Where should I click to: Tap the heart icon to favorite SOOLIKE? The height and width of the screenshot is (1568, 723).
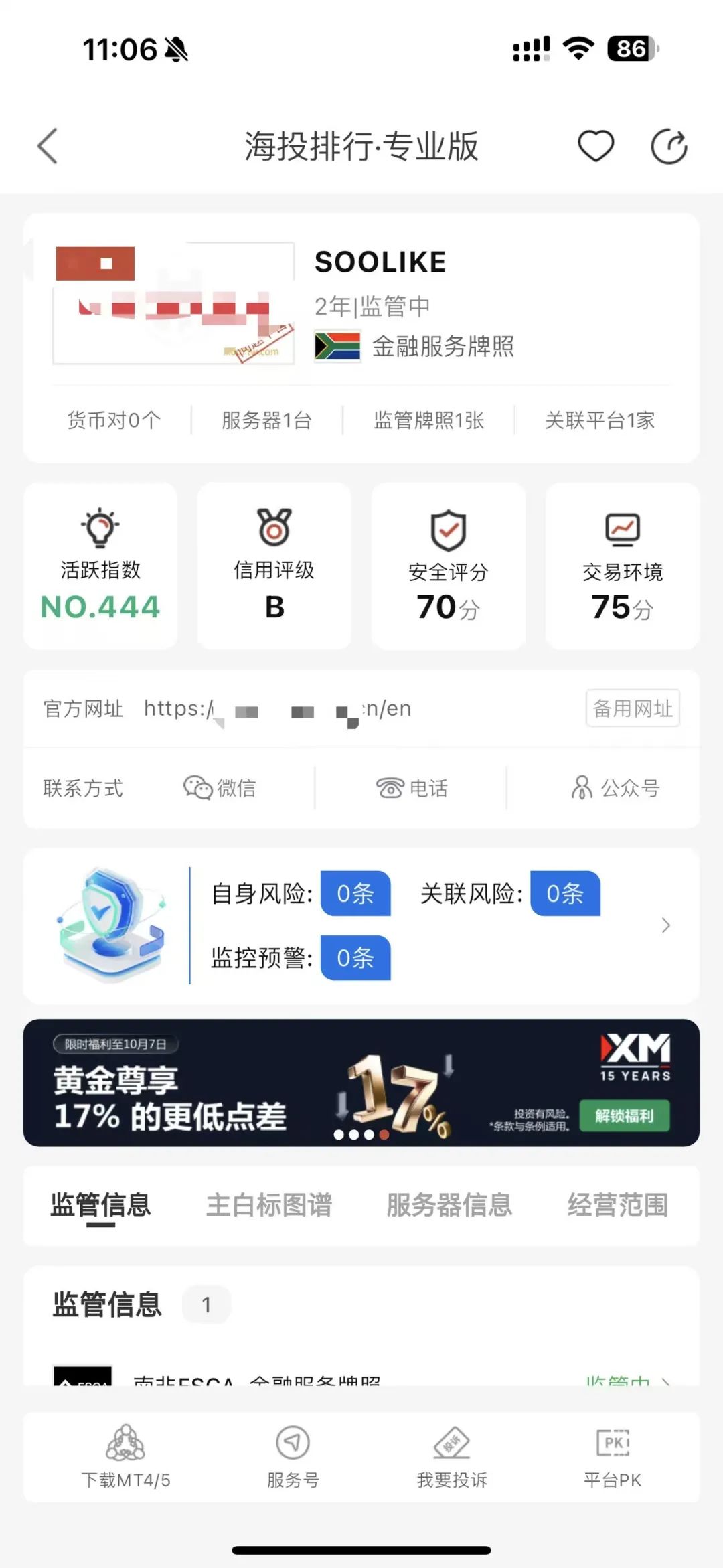point(595,146)
